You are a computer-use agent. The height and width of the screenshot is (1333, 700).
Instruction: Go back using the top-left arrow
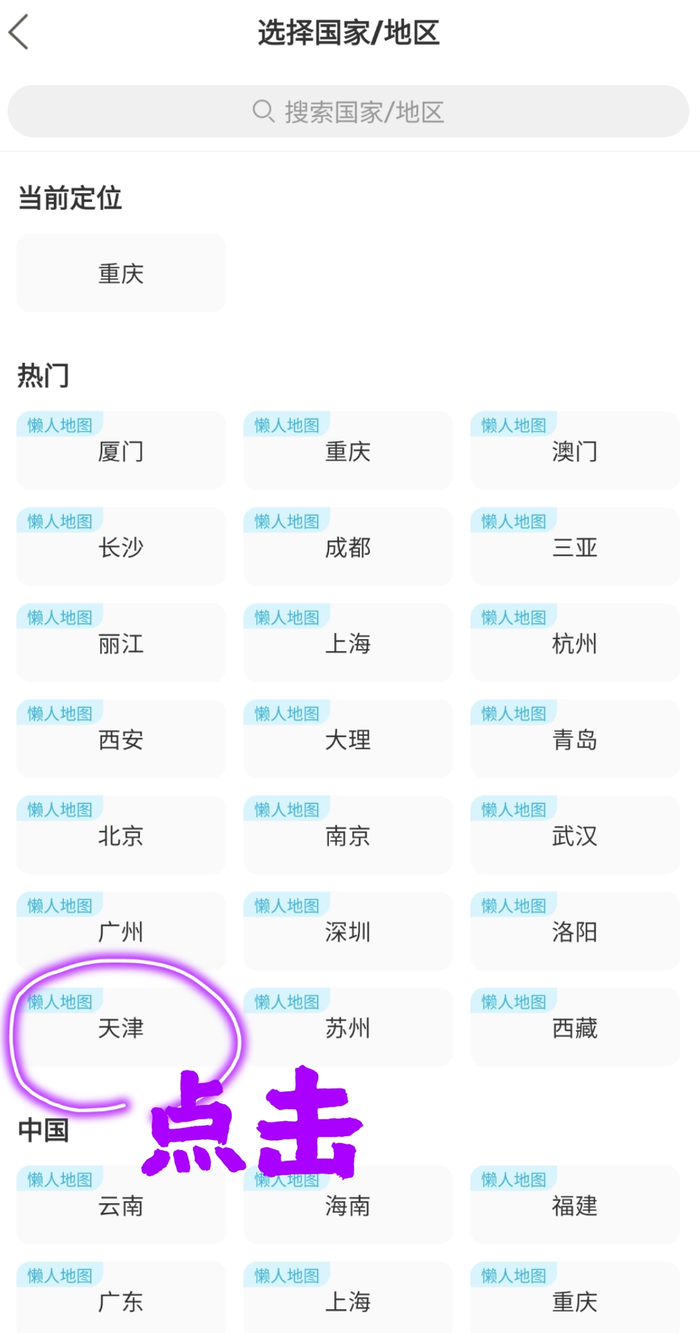point(20,32)
